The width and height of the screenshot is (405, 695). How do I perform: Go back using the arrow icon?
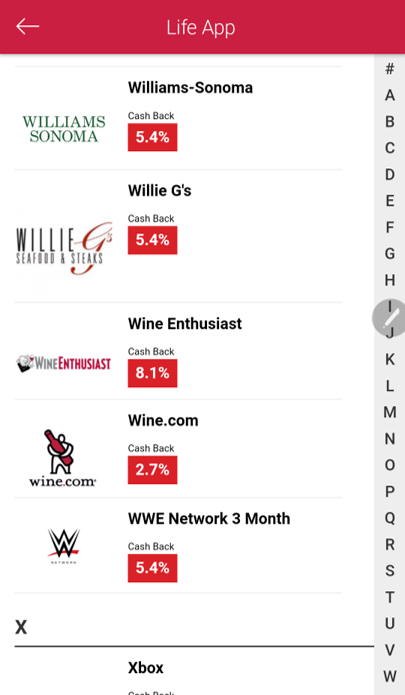[x=27, y=27]
